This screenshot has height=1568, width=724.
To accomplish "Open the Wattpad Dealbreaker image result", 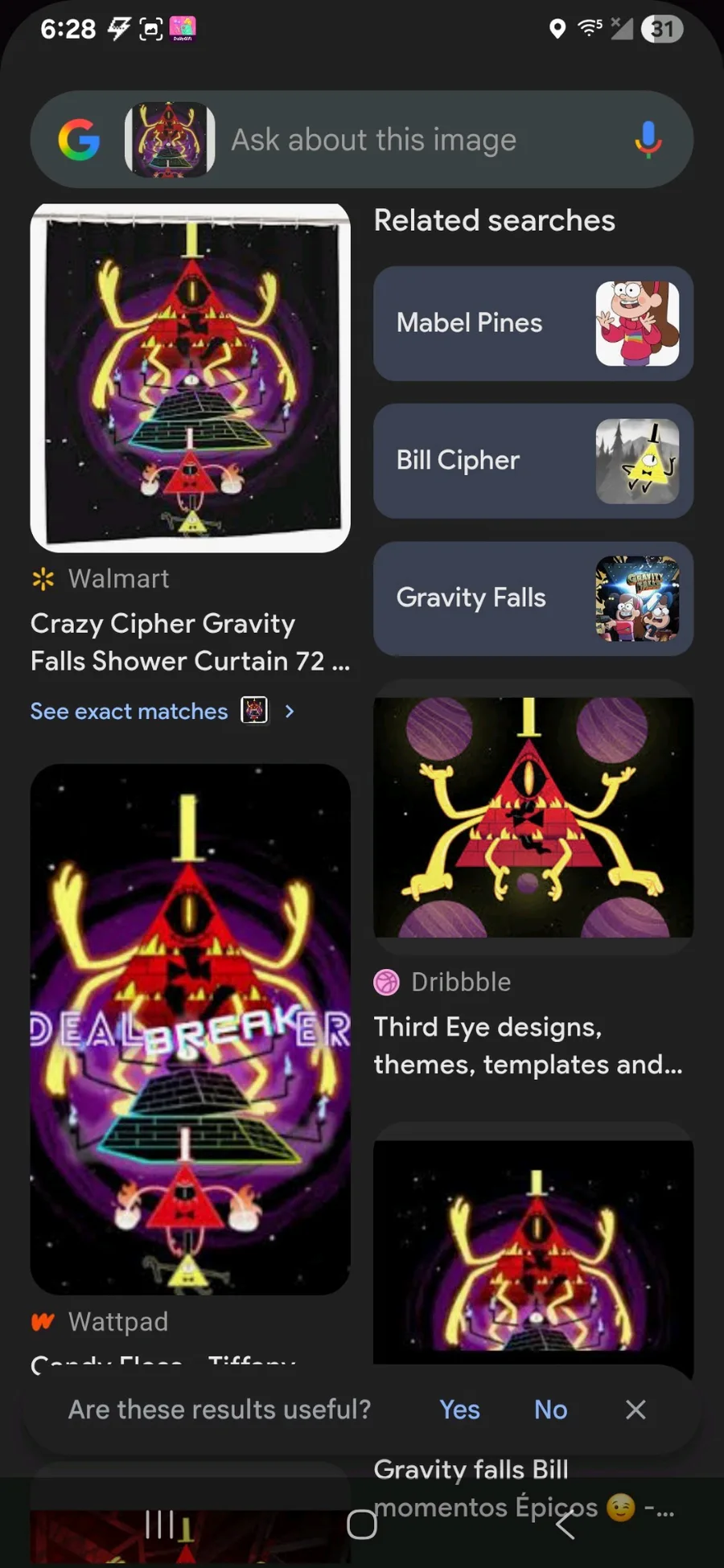I will tap(191, 1028).
